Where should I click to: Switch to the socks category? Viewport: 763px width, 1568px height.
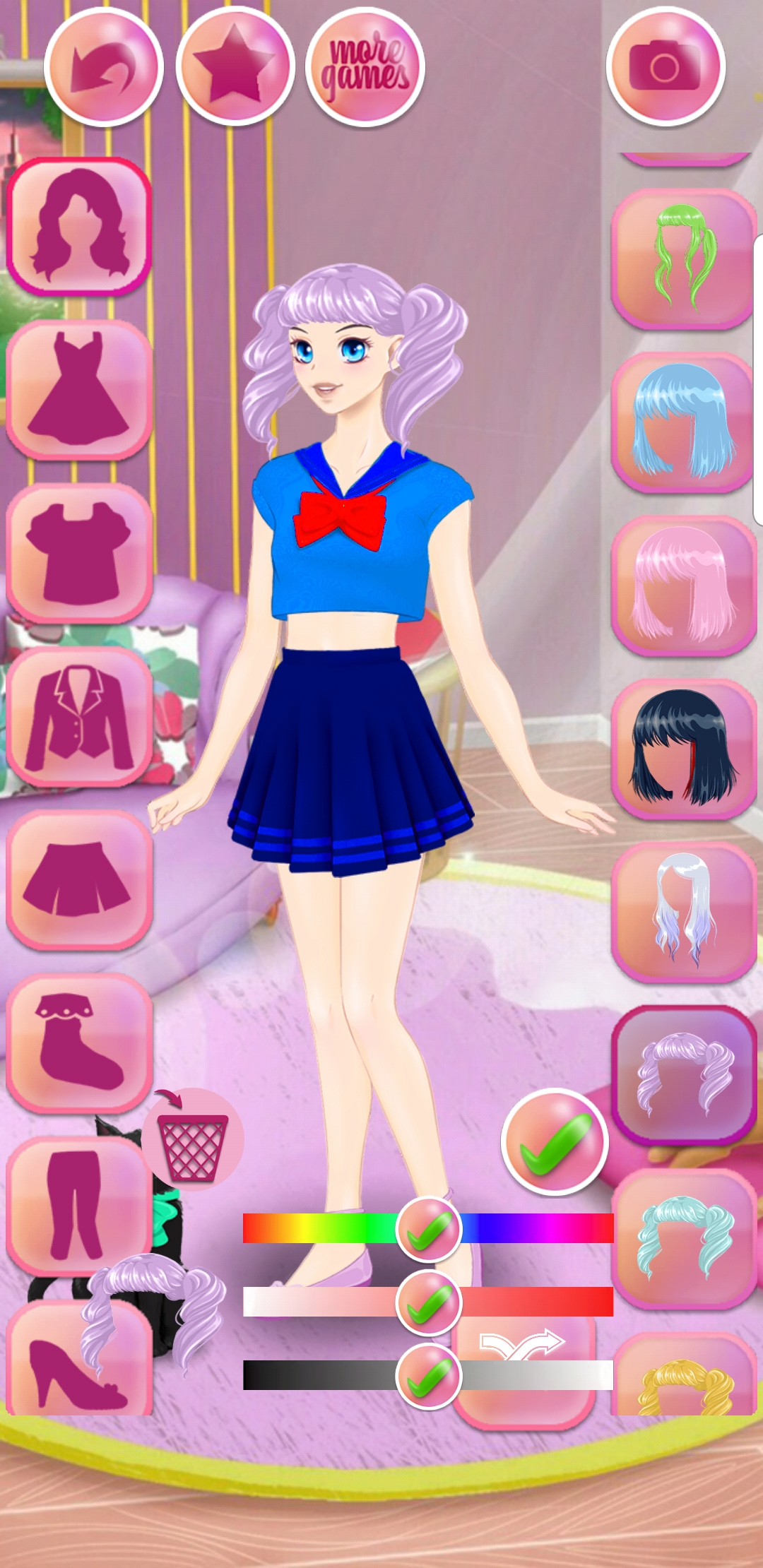pyautogui.click(x=79, y=1042)
